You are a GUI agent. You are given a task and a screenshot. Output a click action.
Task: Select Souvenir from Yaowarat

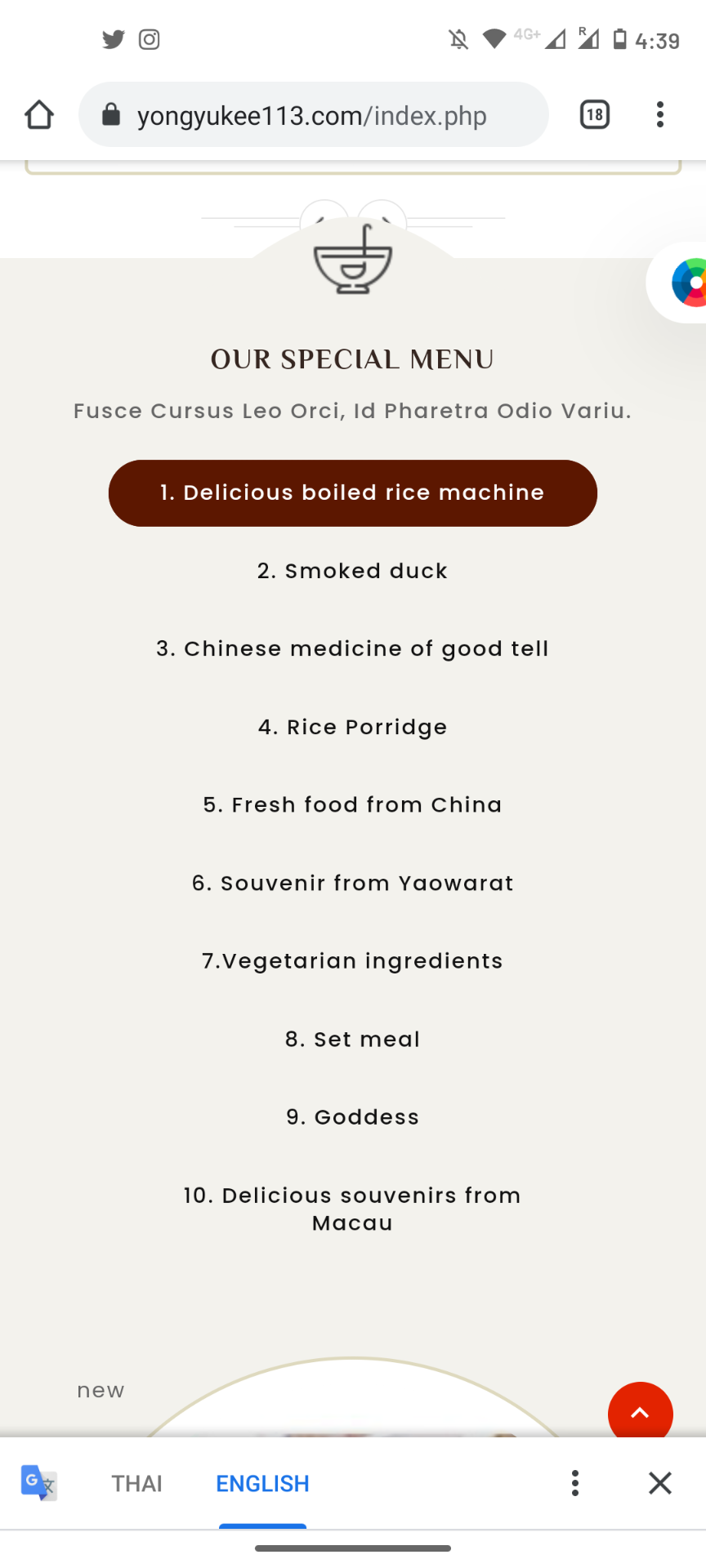pyautogui.click(x=352, y=883)
